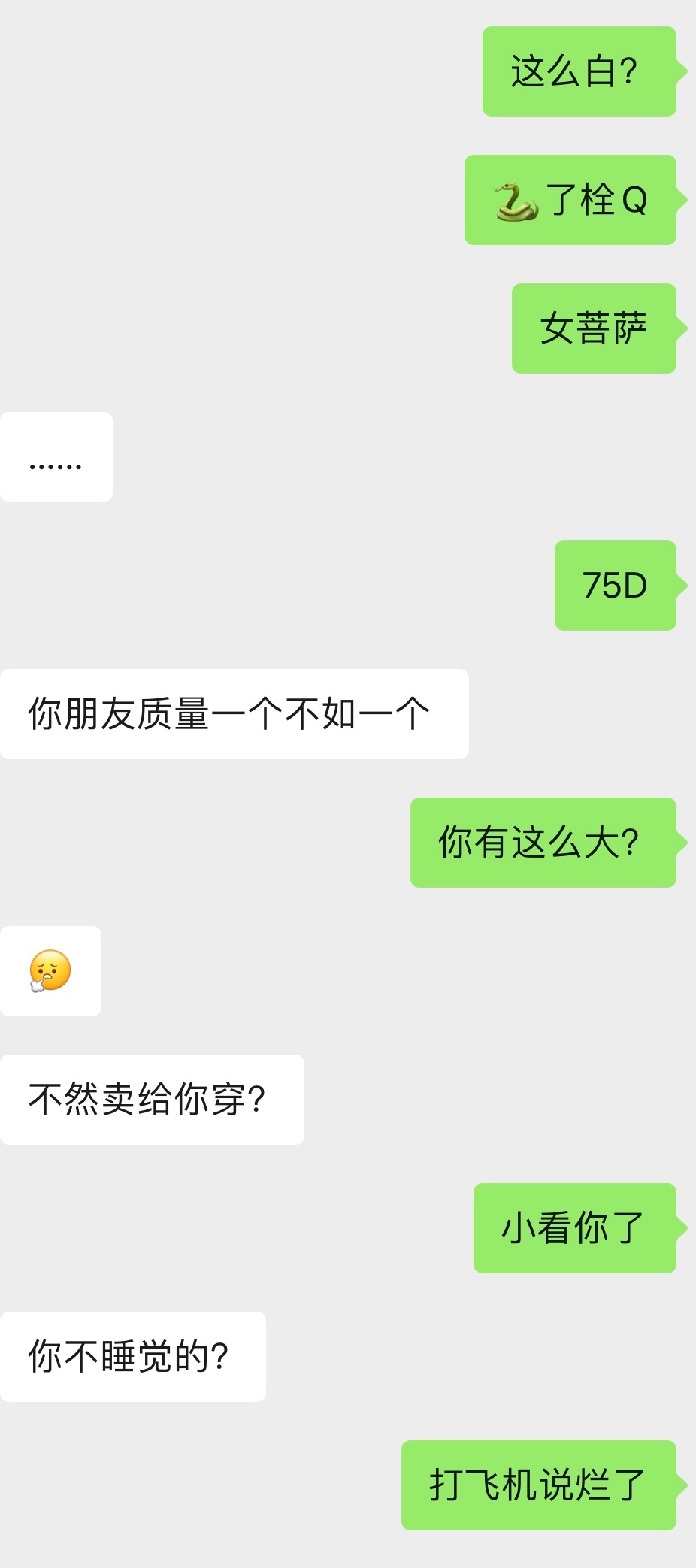696x1568 pixels.
Task: Select the "了栓Q" message bubble
Action: click(571, 199)
